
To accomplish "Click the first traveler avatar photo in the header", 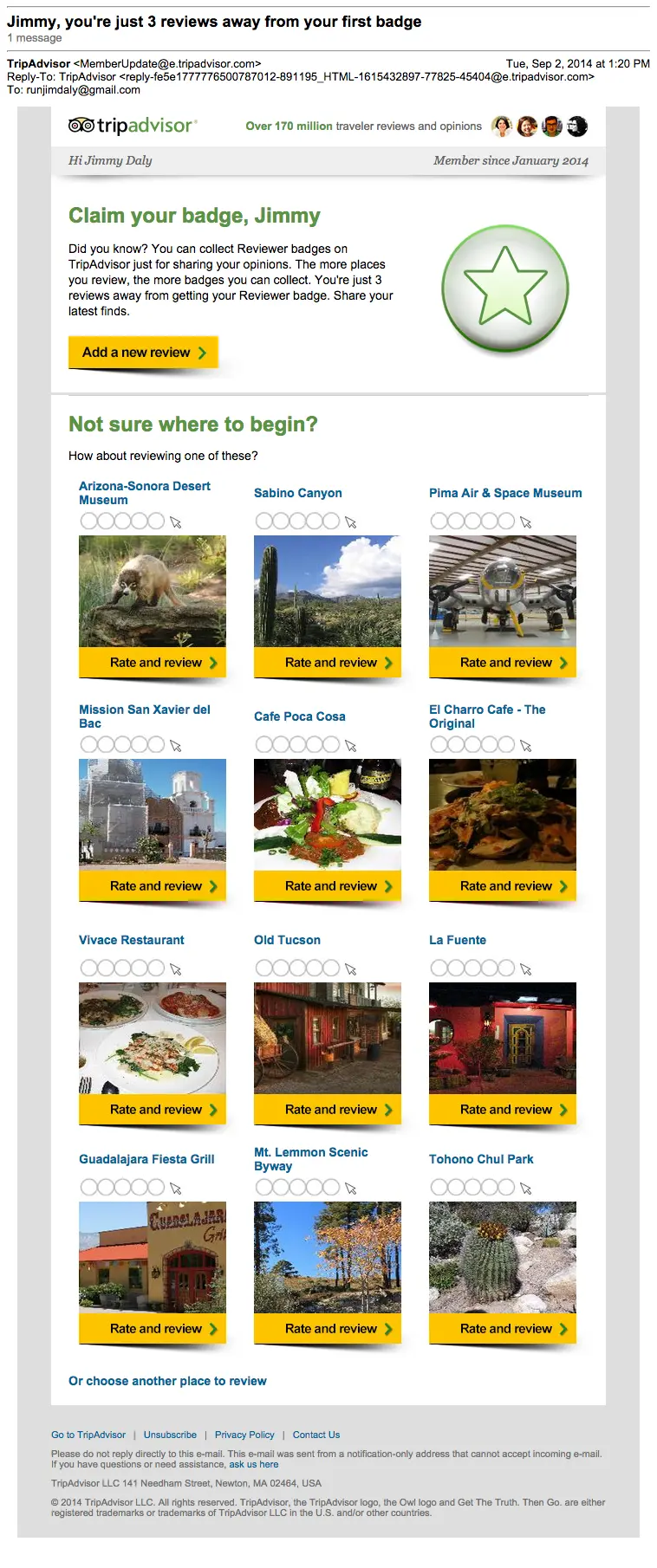I will click(x=501, y=126).
